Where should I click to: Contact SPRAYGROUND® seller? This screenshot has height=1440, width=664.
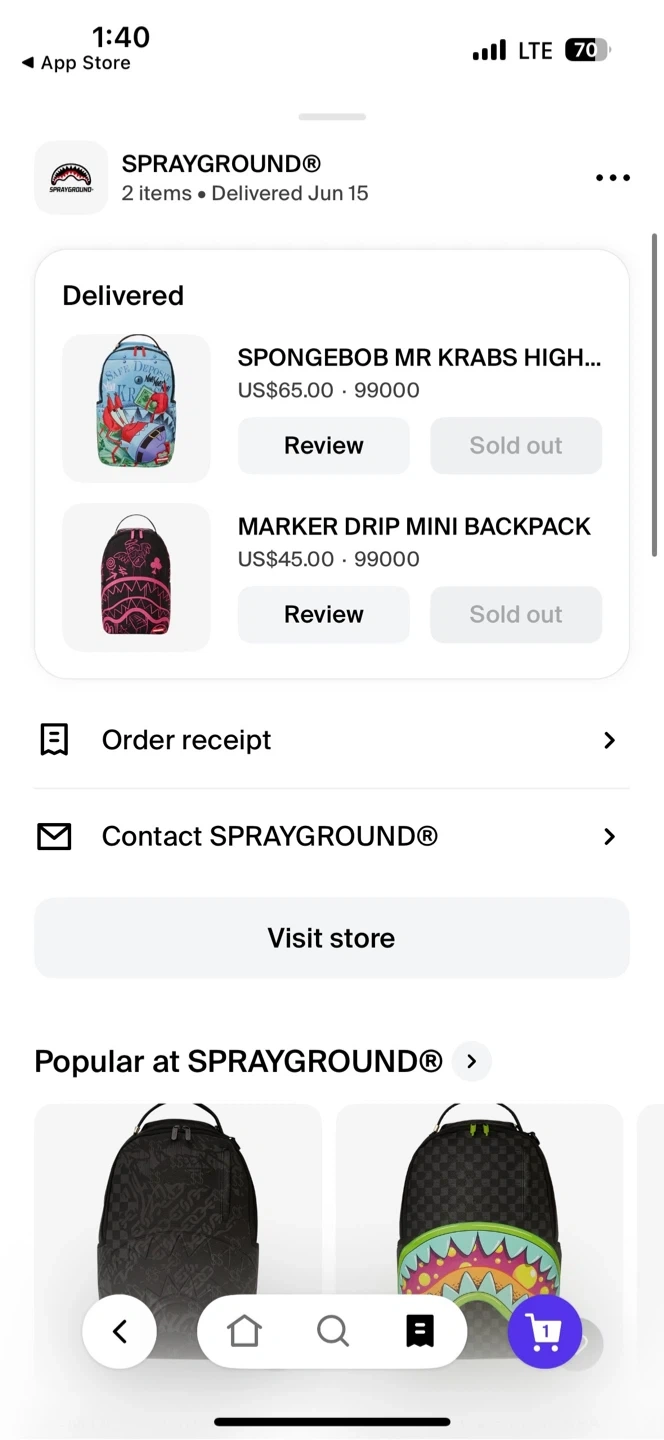(331, 836)
